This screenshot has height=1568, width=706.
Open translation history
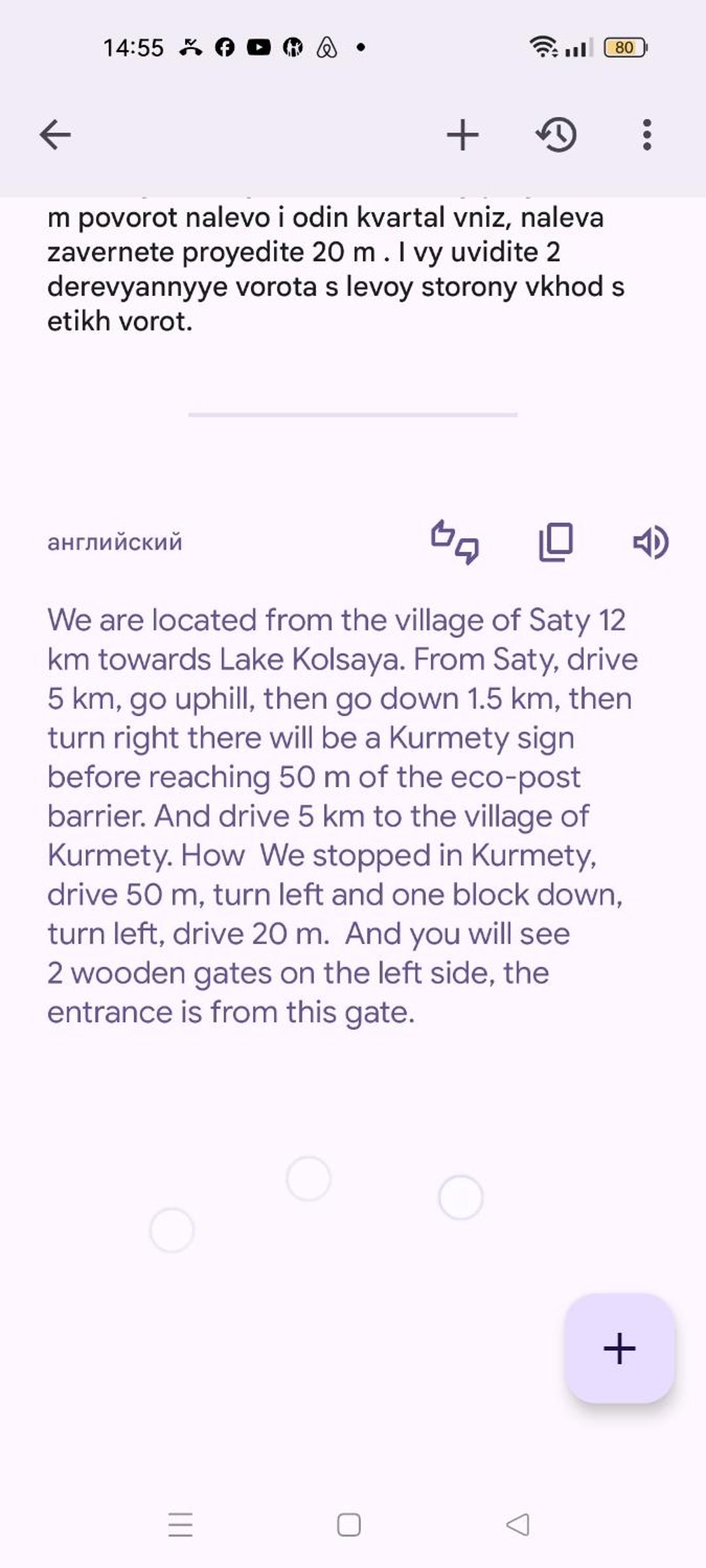[556, 135]
